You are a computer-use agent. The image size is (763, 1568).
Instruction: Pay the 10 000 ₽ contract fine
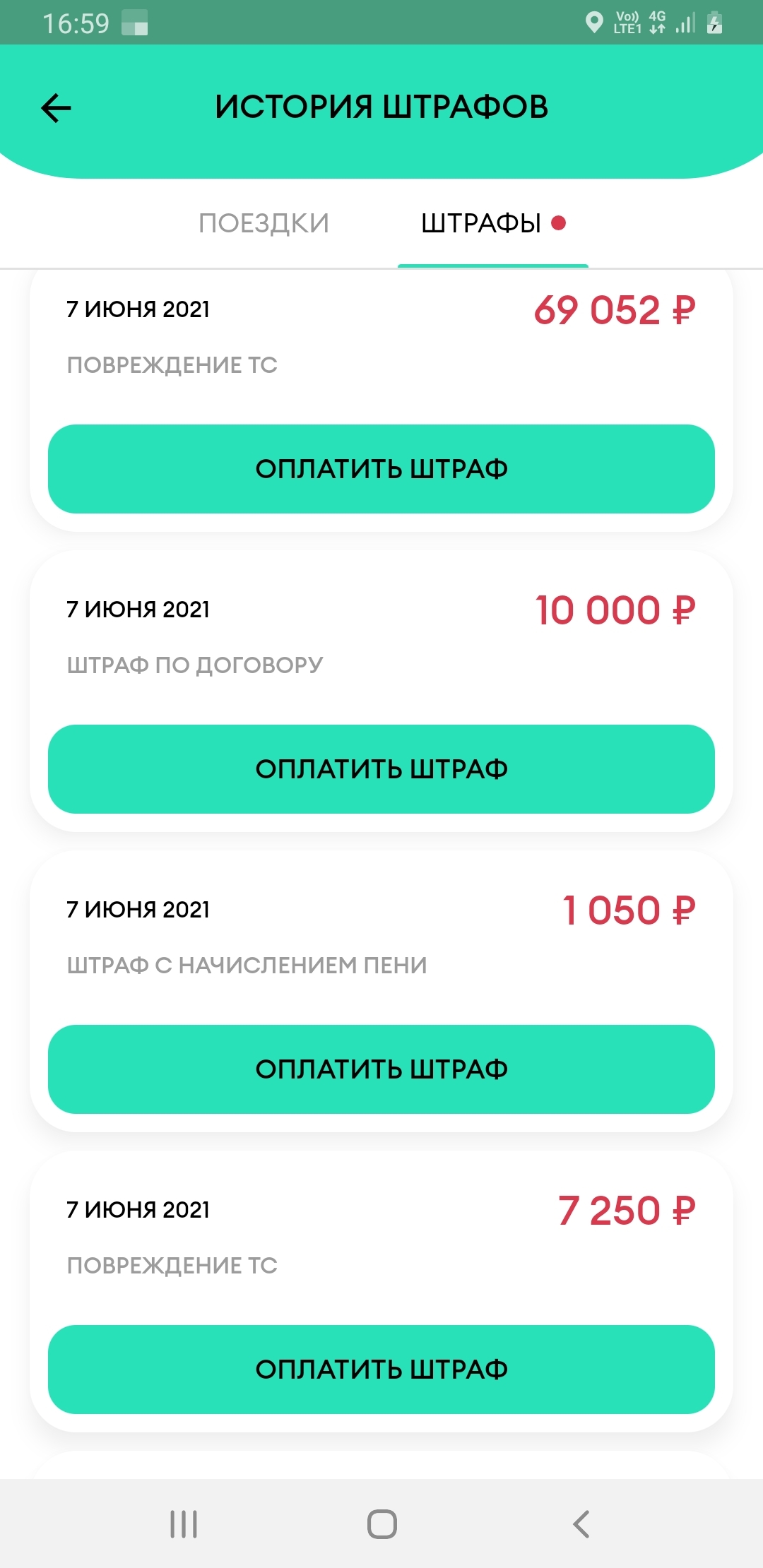pyautogui.click(x=381, y=769)
